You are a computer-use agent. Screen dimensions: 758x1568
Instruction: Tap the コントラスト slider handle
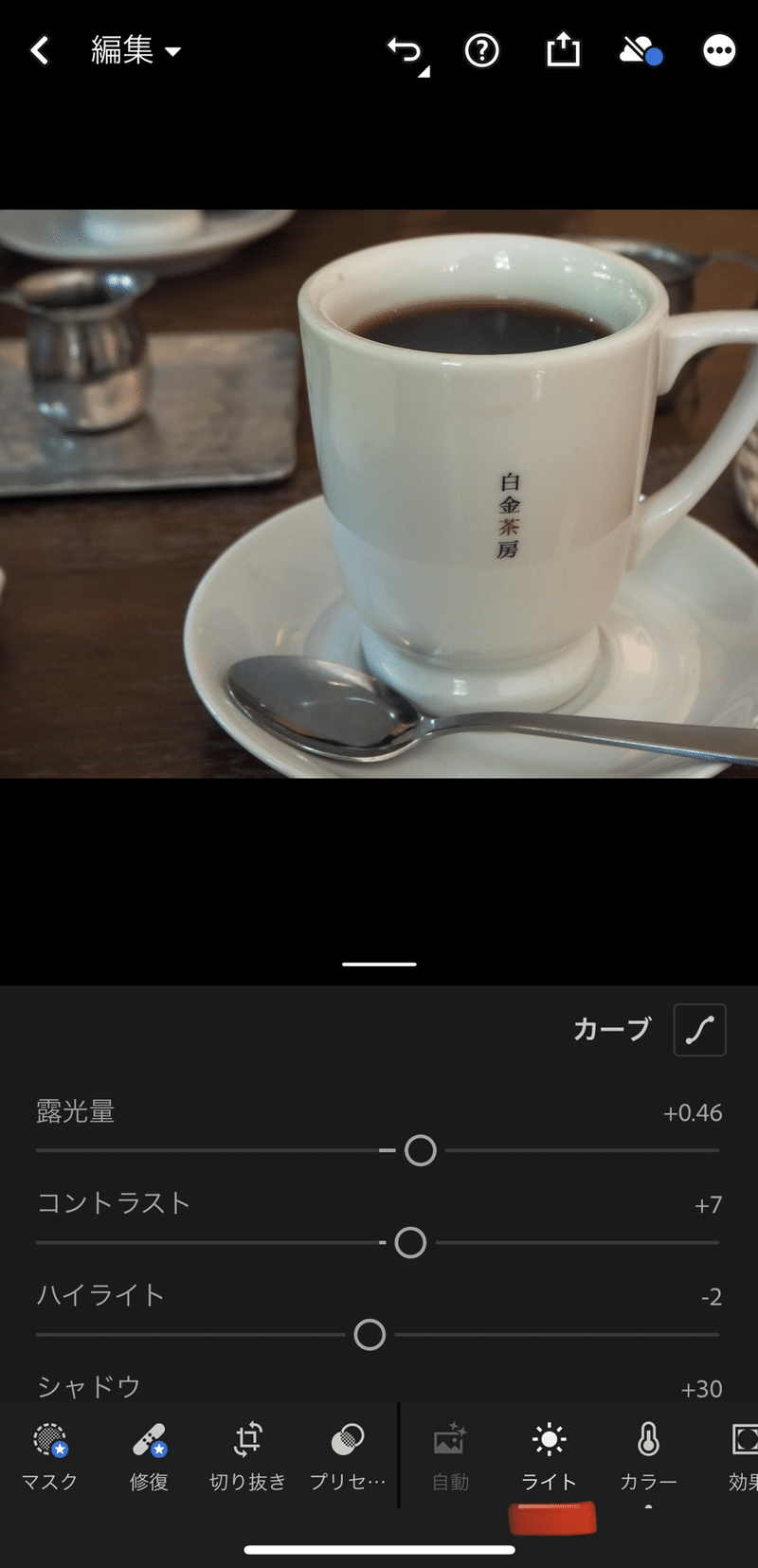[x=410, y=1242]
